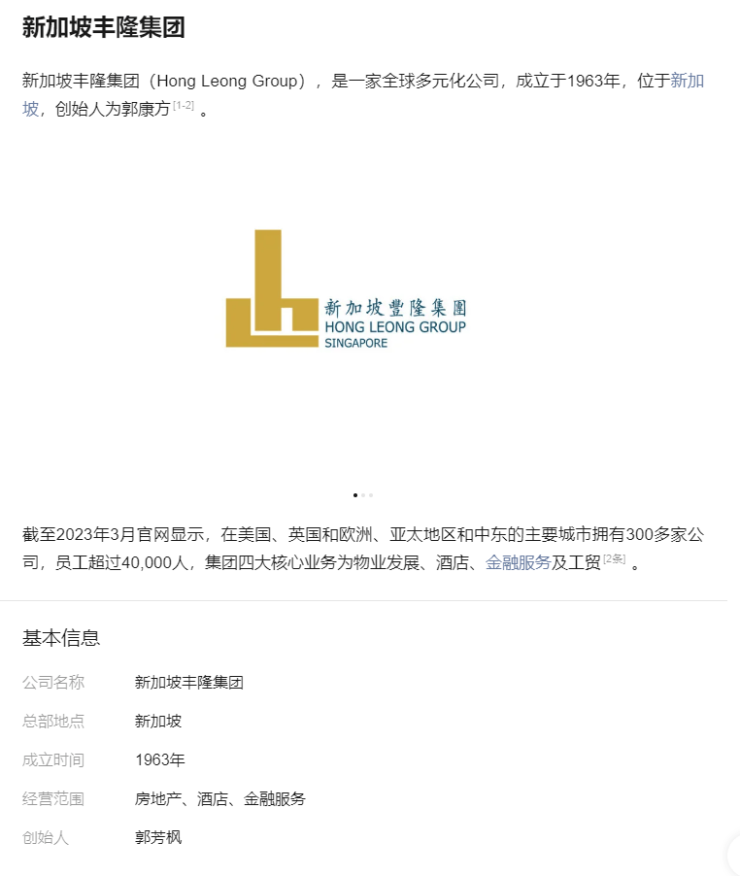740x876 pixels.
Task: Open the 新加坡 link
Action: tap(687, 81)
